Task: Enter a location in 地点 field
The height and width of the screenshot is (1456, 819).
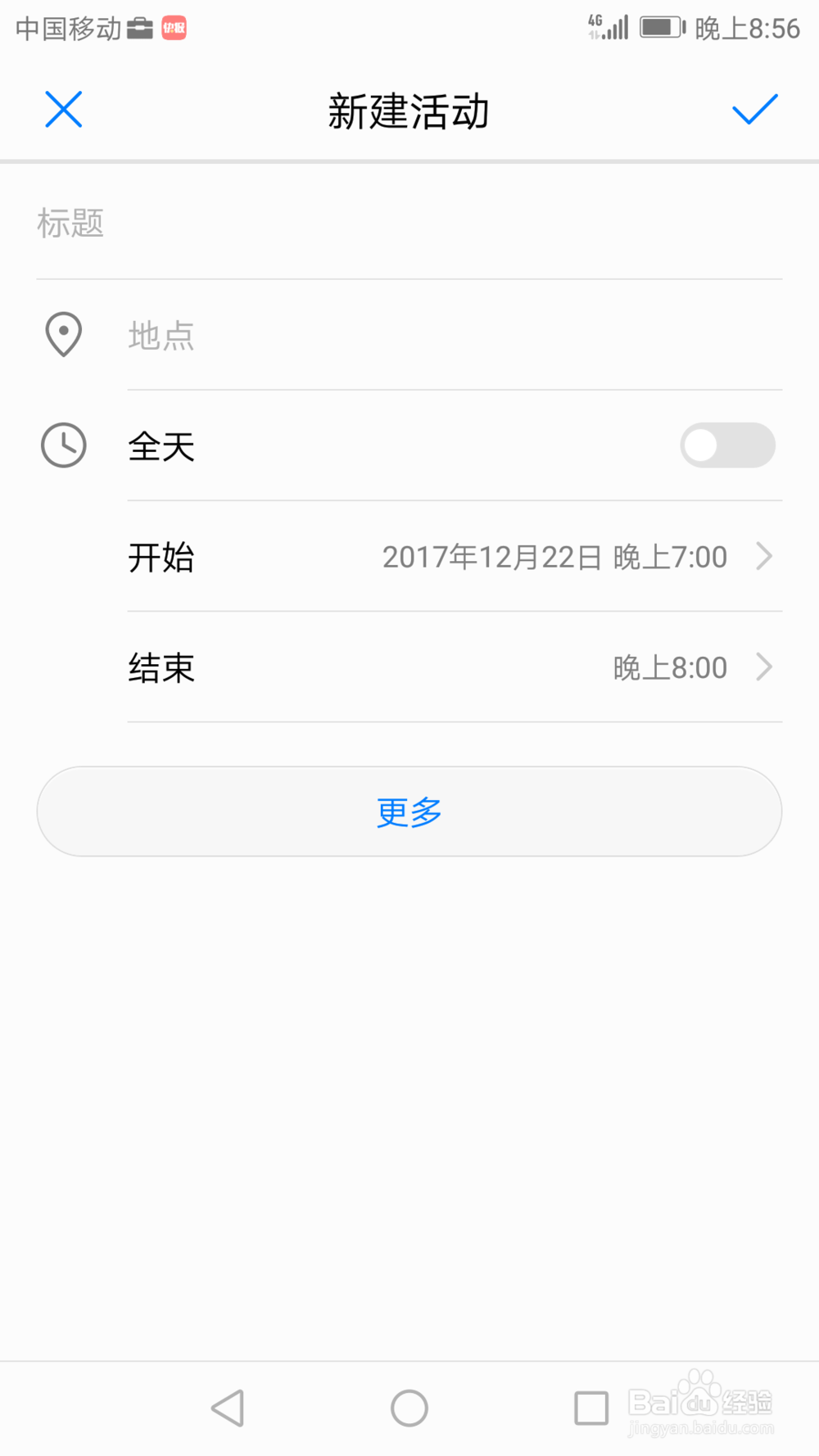Action: pos(453,336)
